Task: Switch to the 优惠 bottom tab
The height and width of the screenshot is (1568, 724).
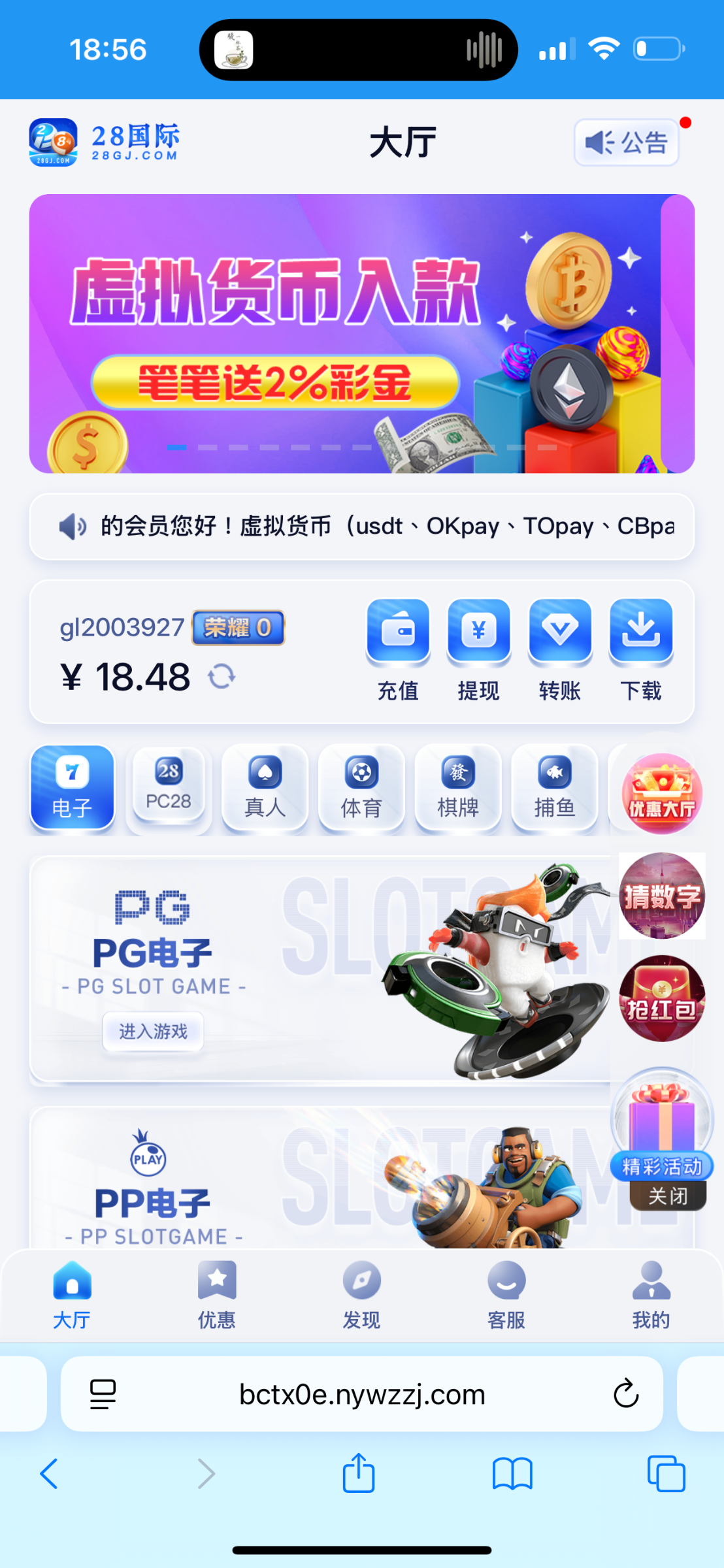Action: (216, 1295)
